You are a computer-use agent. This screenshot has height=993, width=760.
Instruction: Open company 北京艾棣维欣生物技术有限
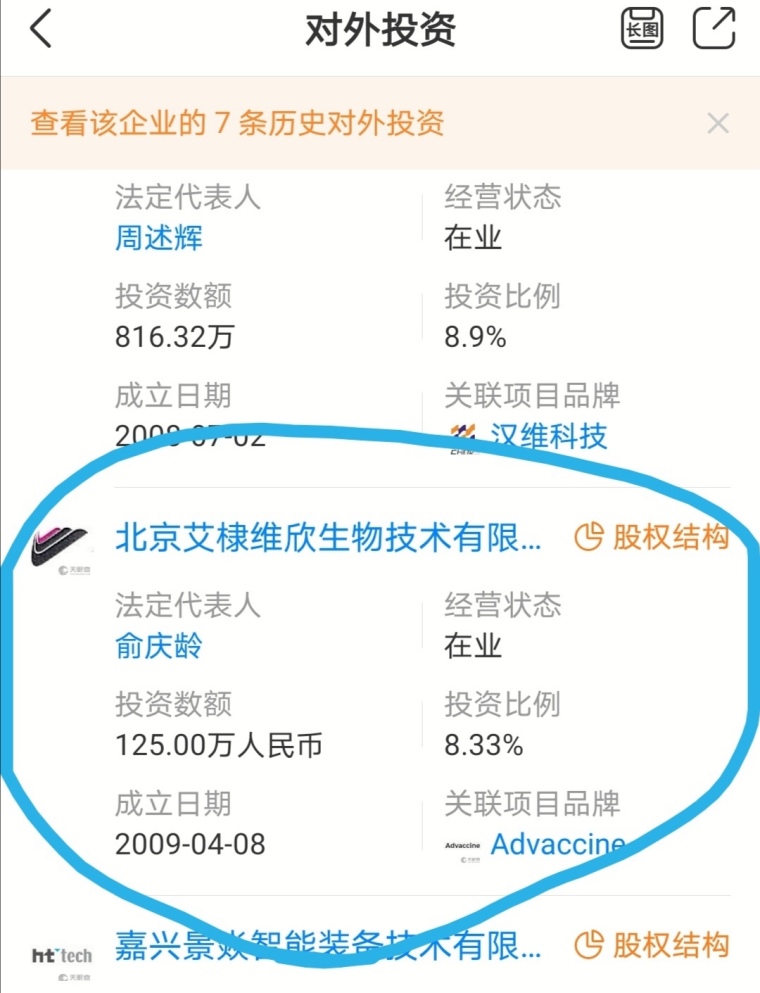point(329,538)
